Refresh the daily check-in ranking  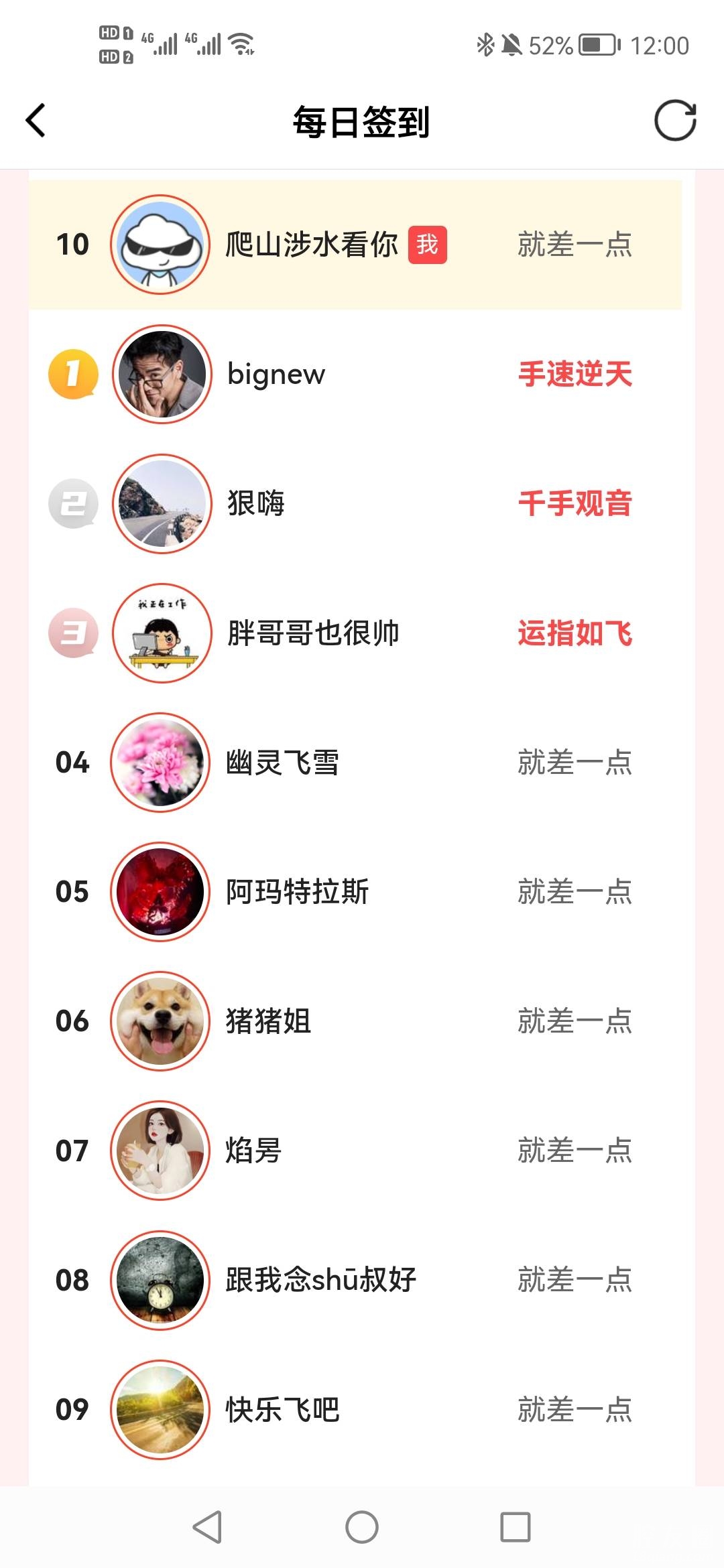pos(674,121)
